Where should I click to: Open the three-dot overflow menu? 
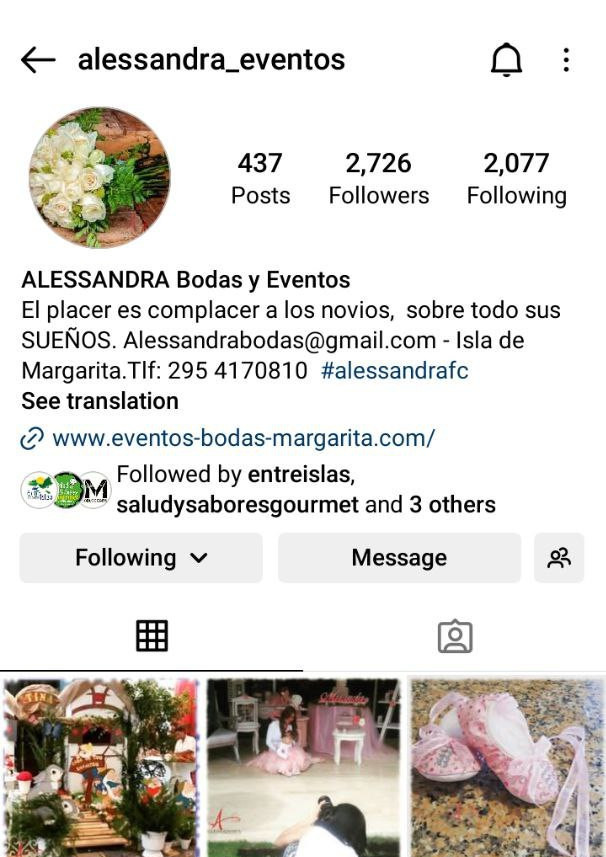[566, 60]
